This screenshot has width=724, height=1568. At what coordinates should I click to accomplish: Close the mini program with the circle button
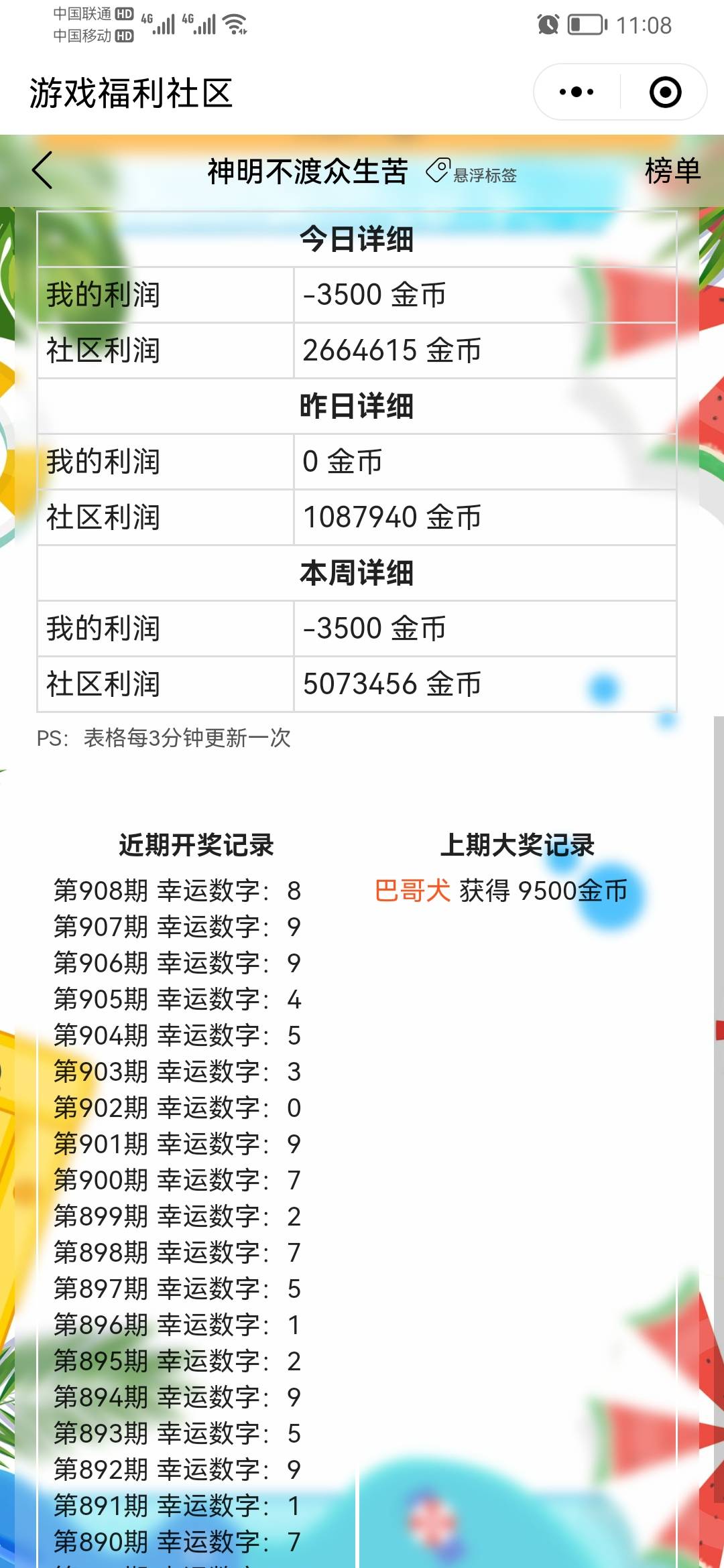pos(665,92)
